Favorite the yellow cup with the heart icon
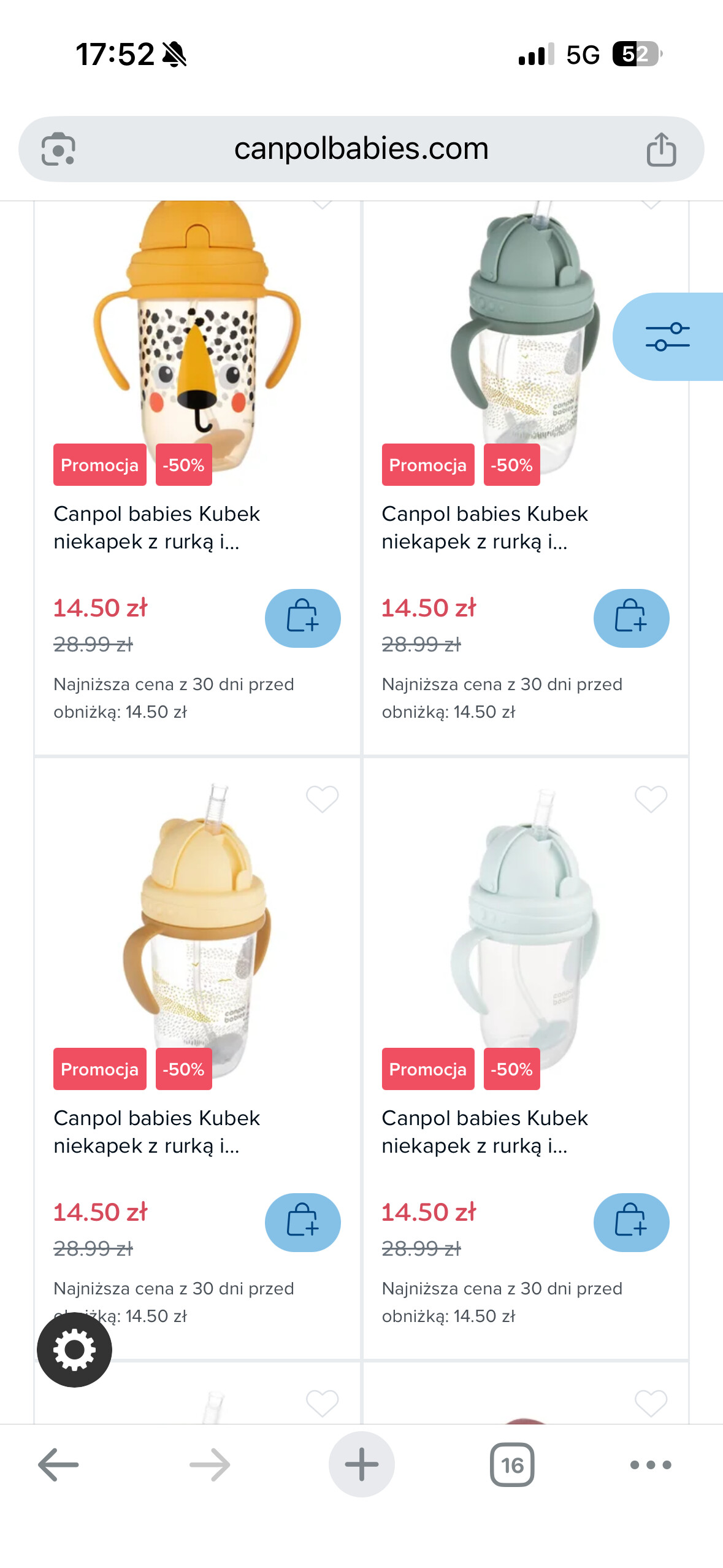The height and width of the screenshot is (1568, 723). (x=322, y=799)
